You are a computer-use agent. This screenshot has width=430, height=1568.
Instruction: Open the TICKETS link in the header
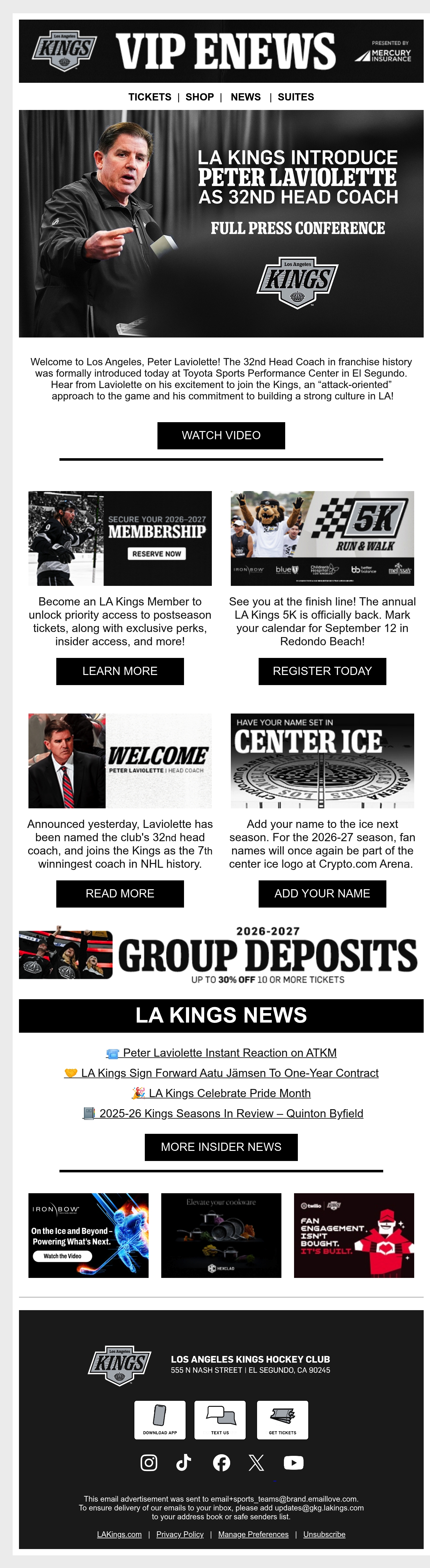150,97
